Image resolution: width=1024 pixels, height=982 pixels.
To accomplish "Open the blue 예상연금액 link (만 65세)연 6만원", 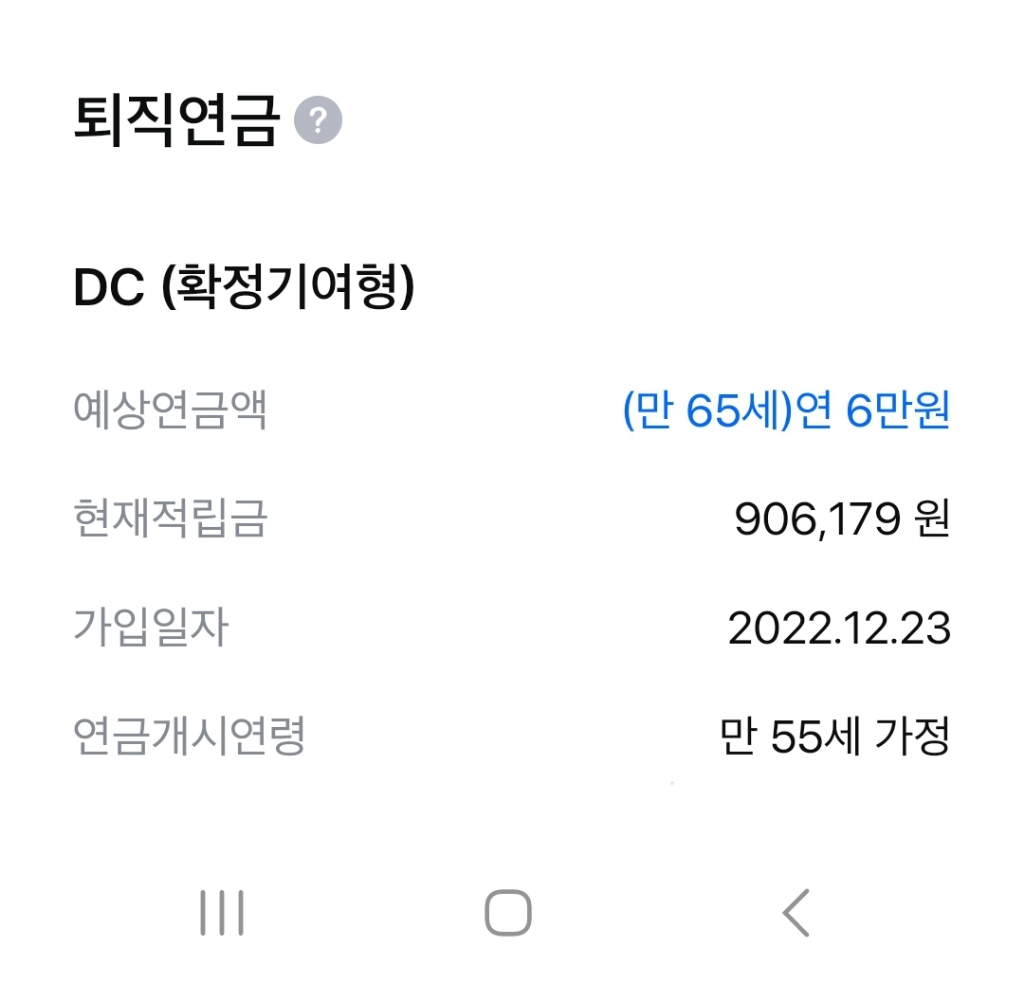I will (x=785, y=411).
